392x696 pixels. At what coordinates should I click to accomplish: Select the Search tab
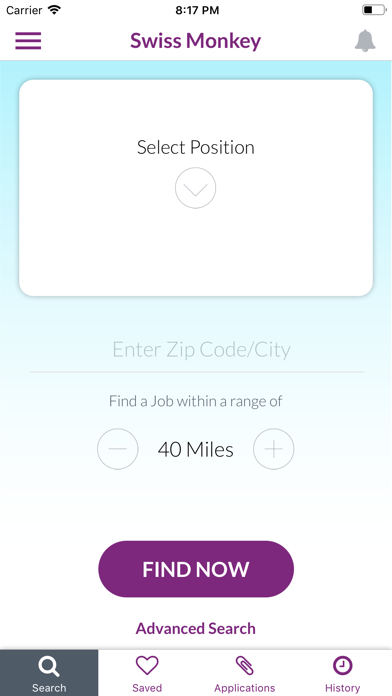coord(49,673)
